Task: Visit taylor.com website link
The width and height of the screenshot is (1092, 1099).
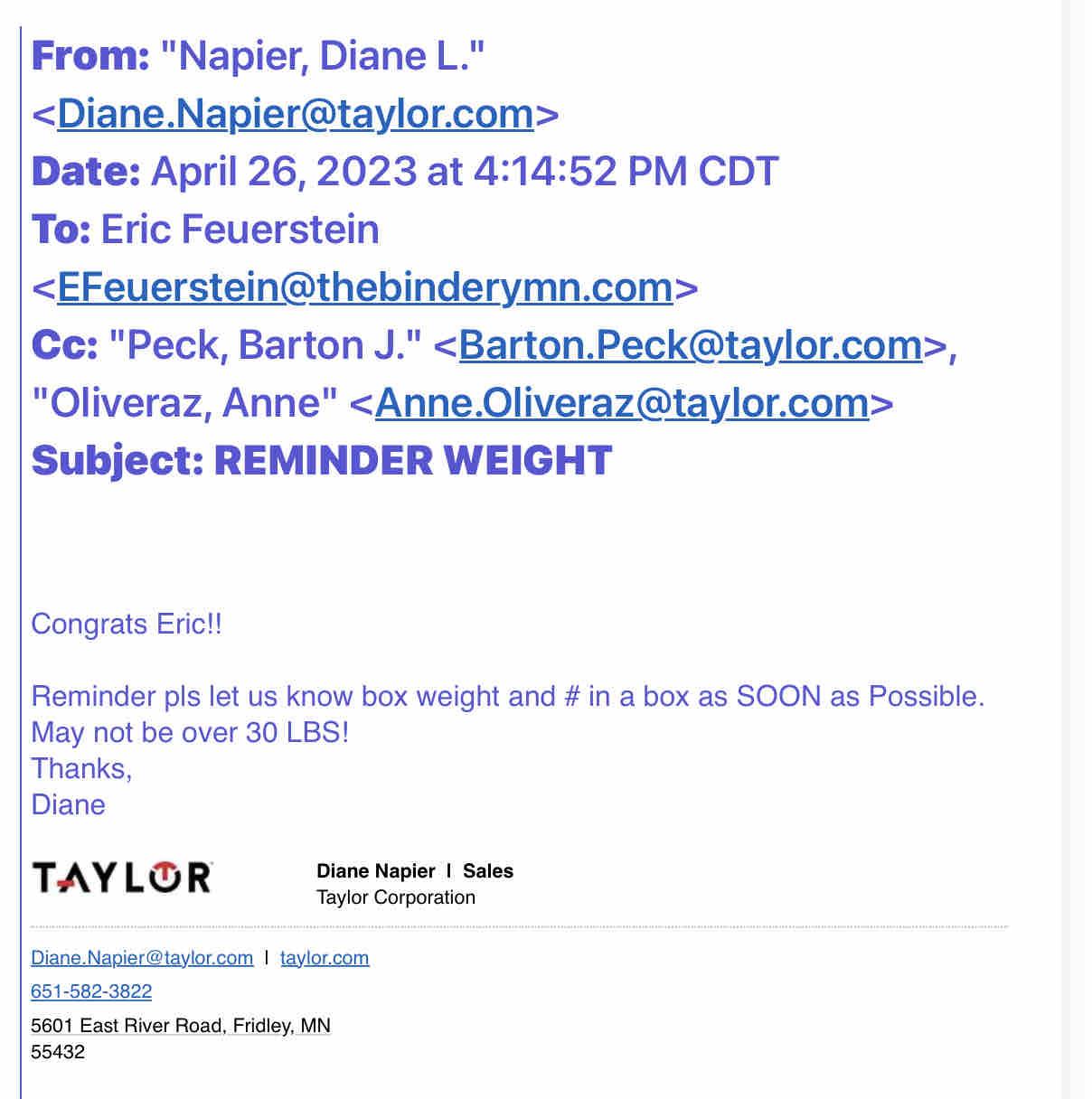Action: tap(325, 958)
